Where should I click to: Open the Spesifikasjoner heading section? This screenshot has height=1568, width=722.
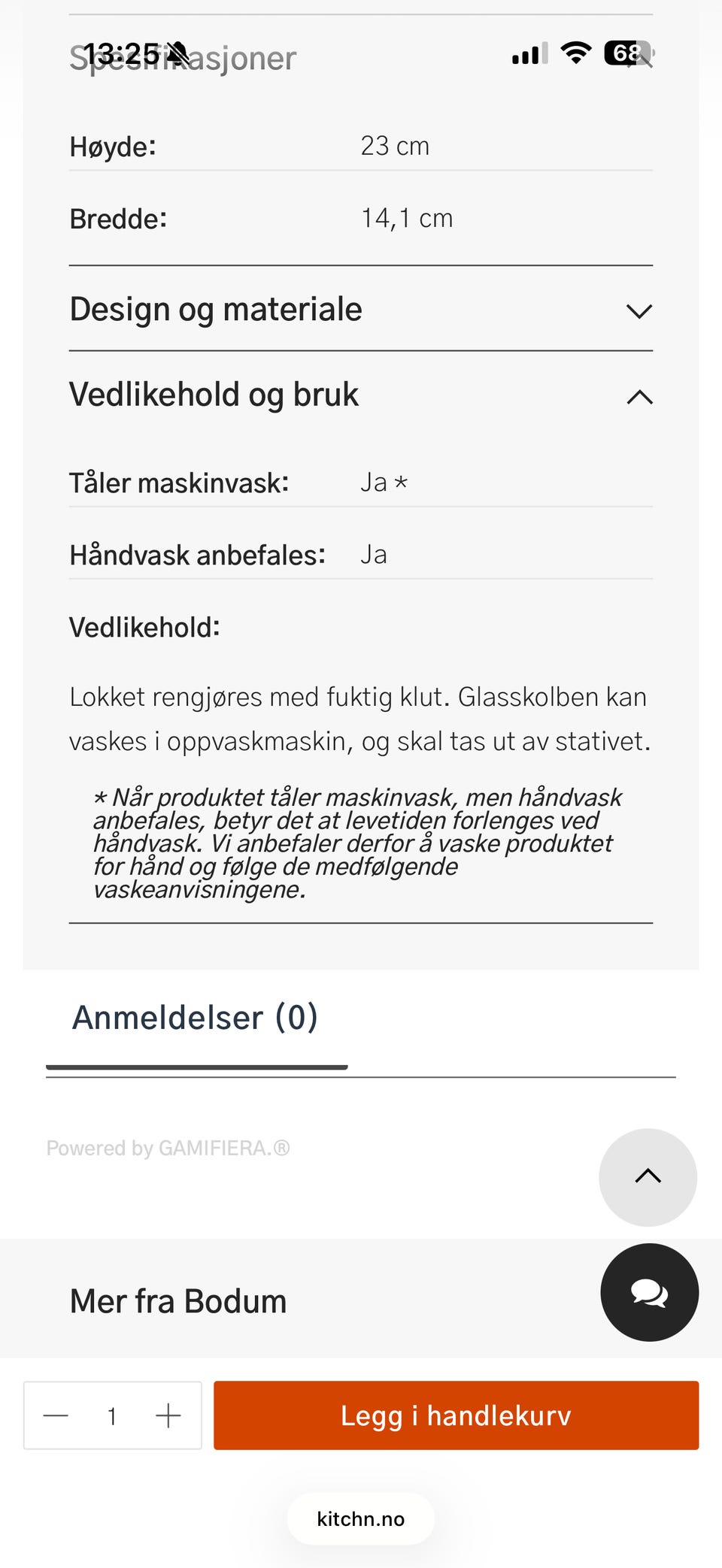click(x=183, y=58)
